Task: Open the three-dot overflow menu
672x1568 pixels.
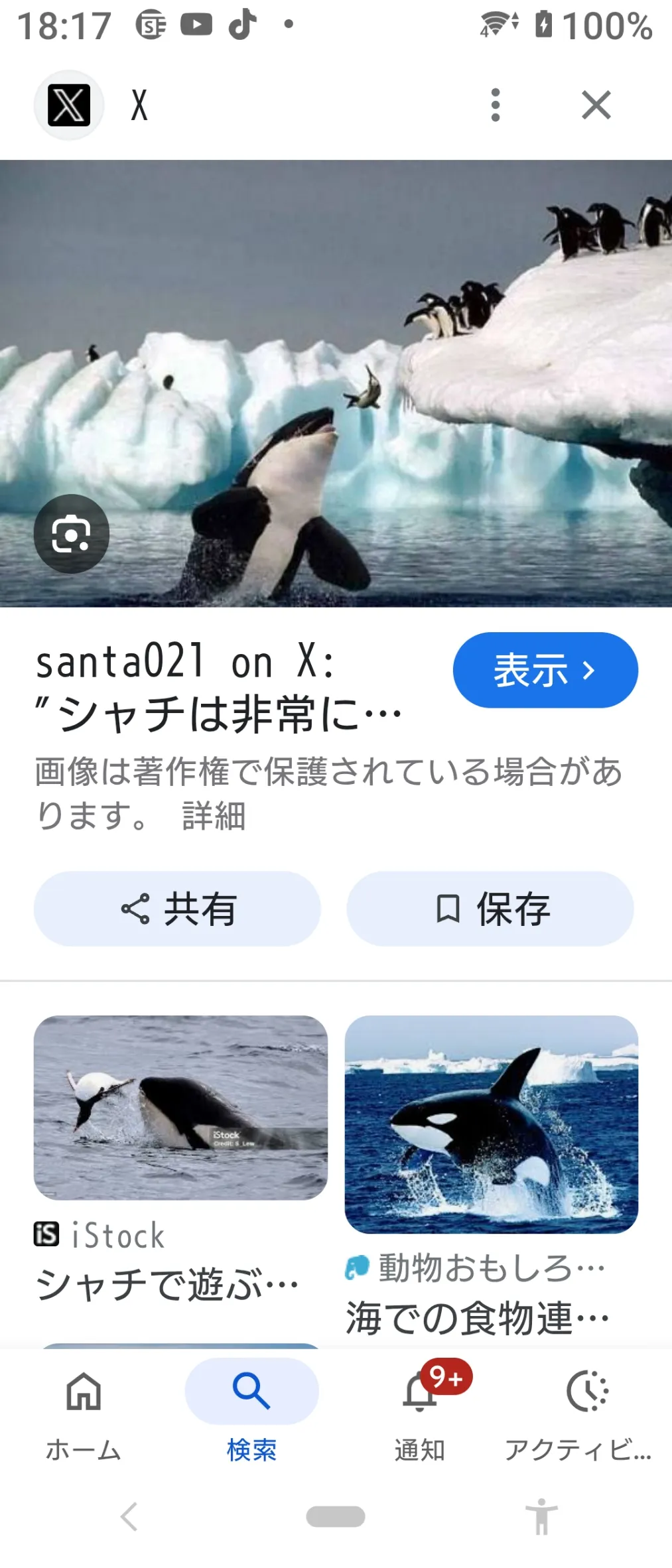Action: click(495, 105)
